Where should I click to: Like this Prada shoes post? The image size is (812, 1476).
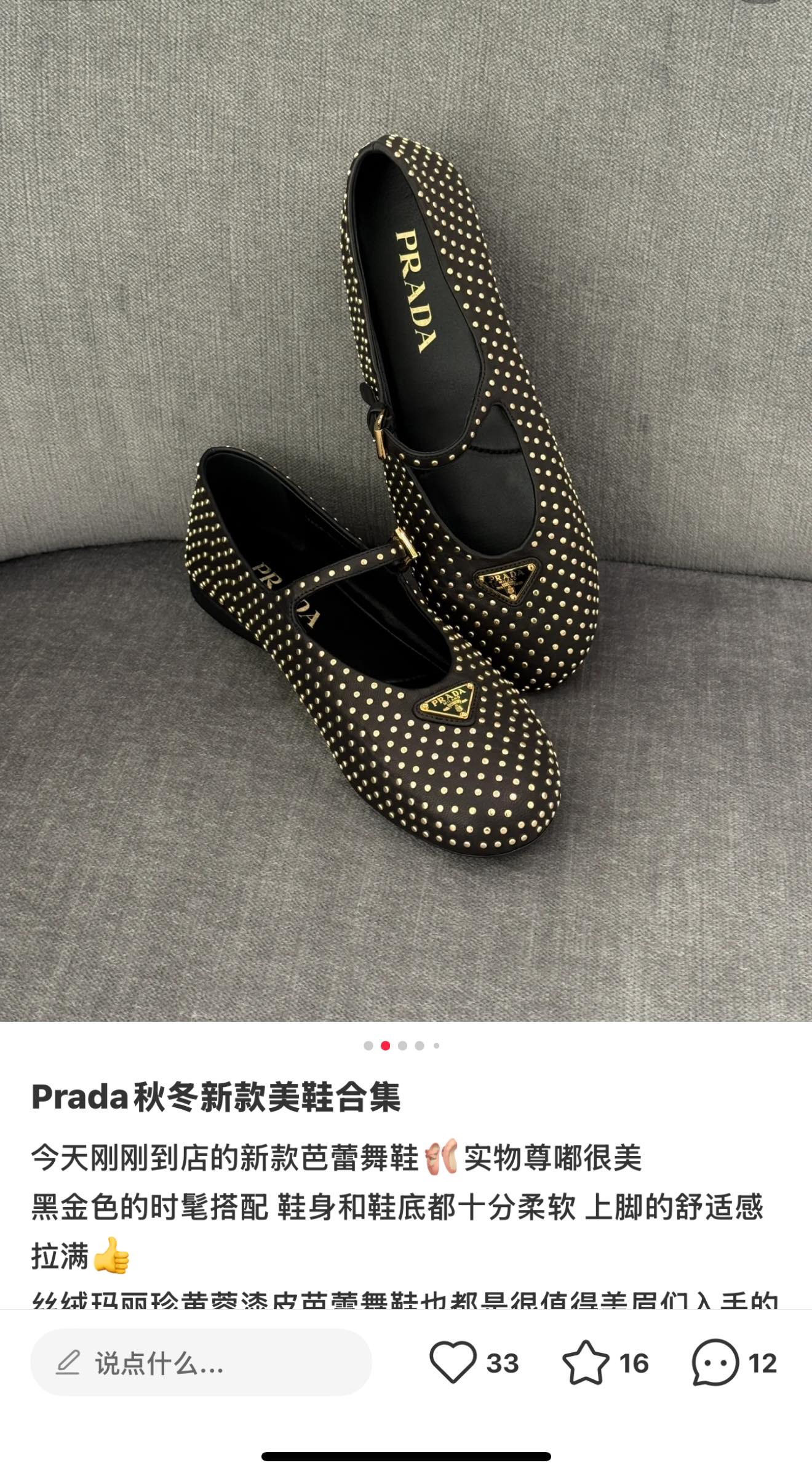[453, 1363]
